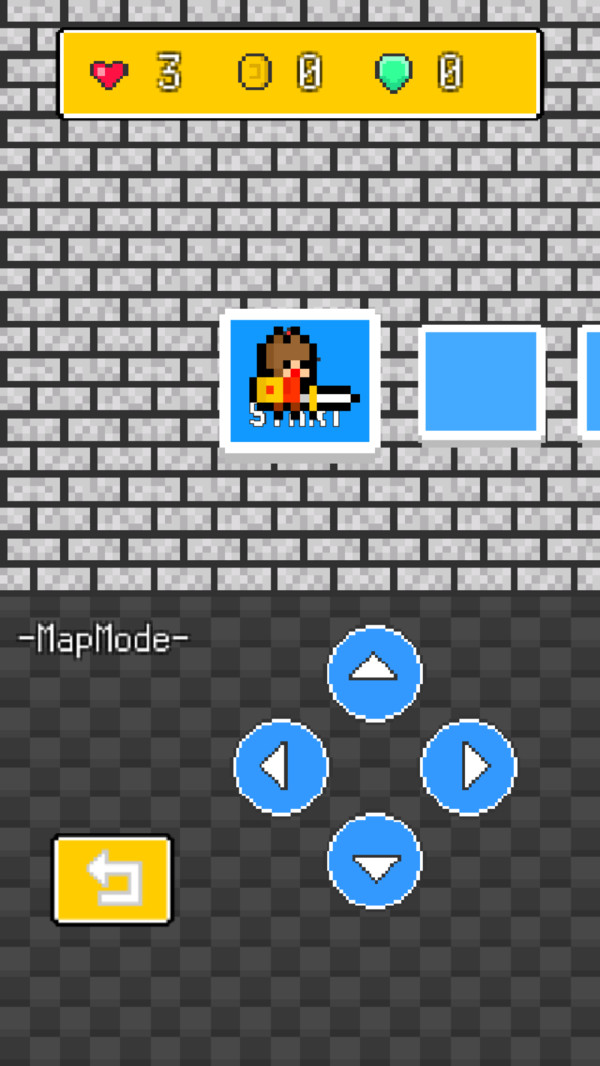Move left with the left arrow
The height and width of the screenshot is (1066, 600).
pos(281,767)
